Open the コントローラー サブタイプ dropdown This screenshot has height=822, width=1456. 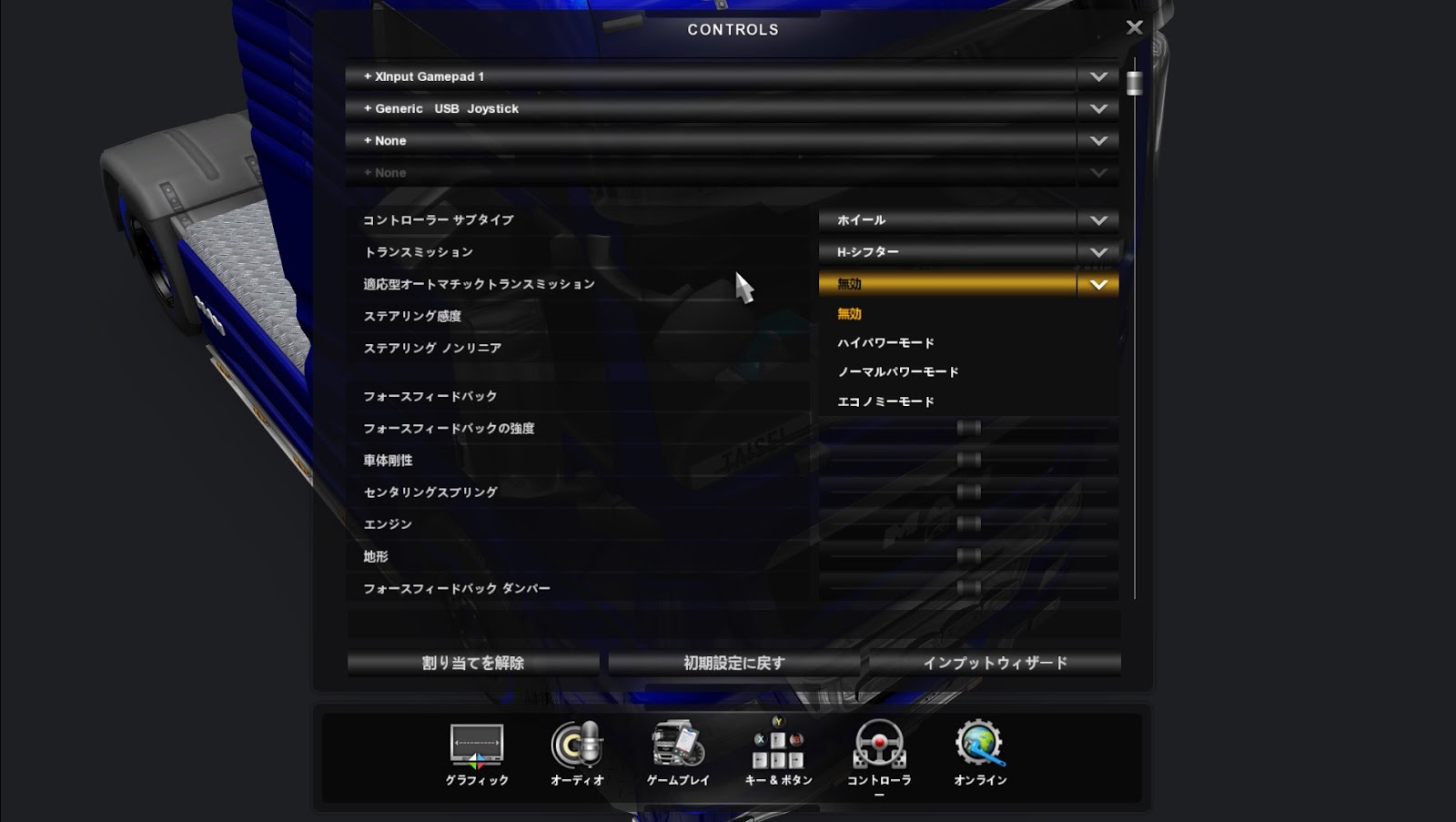click(1098, 220)
